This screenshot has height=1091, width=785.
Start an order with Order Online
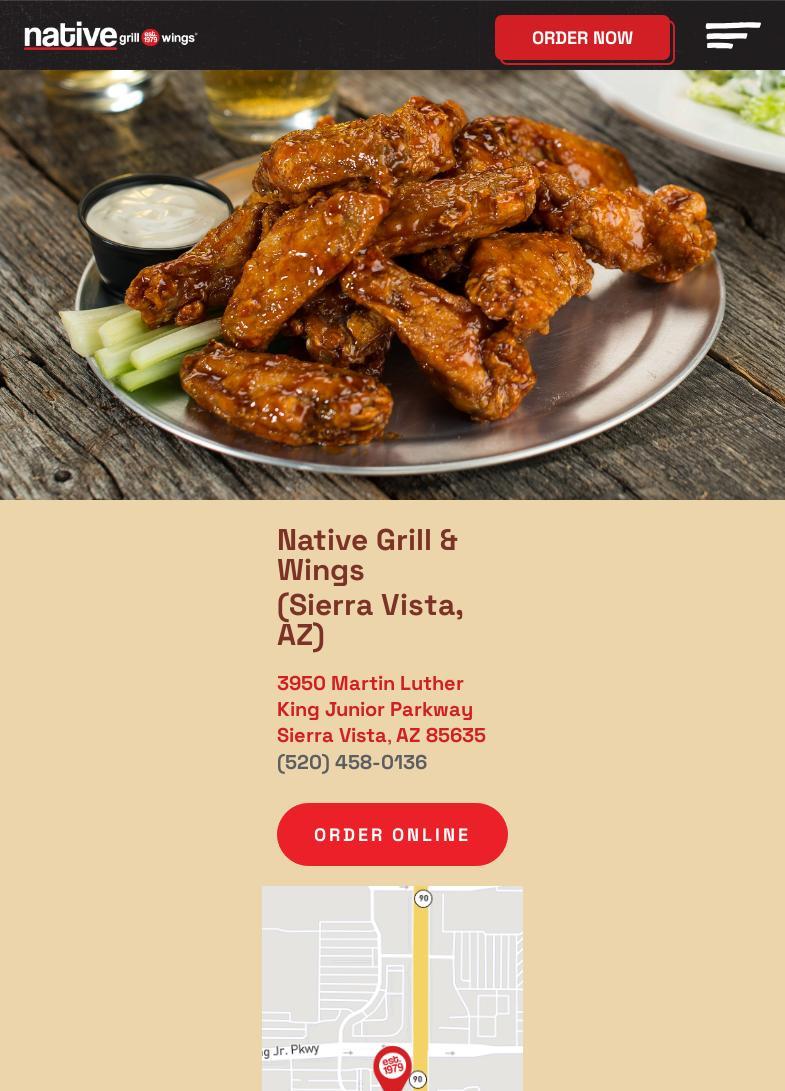tap(392, 834)
